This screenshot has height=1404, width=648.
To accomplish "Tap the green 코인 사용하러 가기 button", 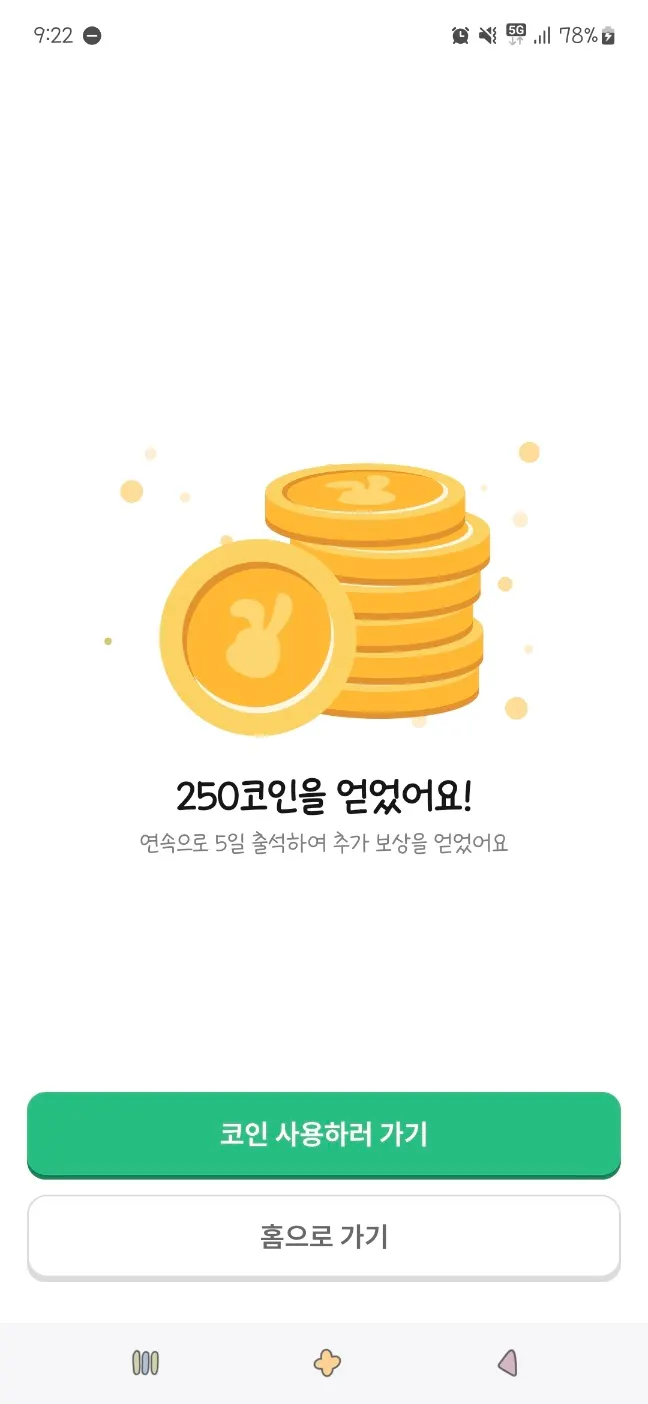I will pyautogui.click(x=324, y=1134).
